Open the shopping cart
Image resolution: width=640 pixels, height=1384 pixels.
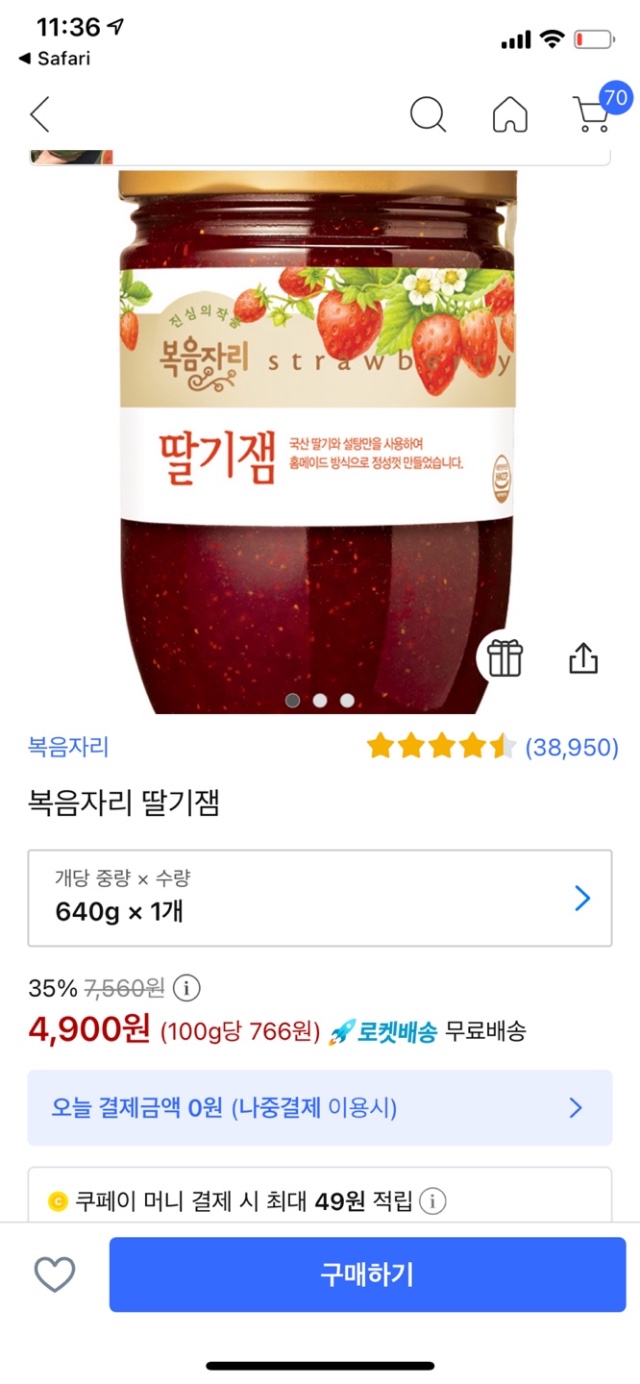592,115
